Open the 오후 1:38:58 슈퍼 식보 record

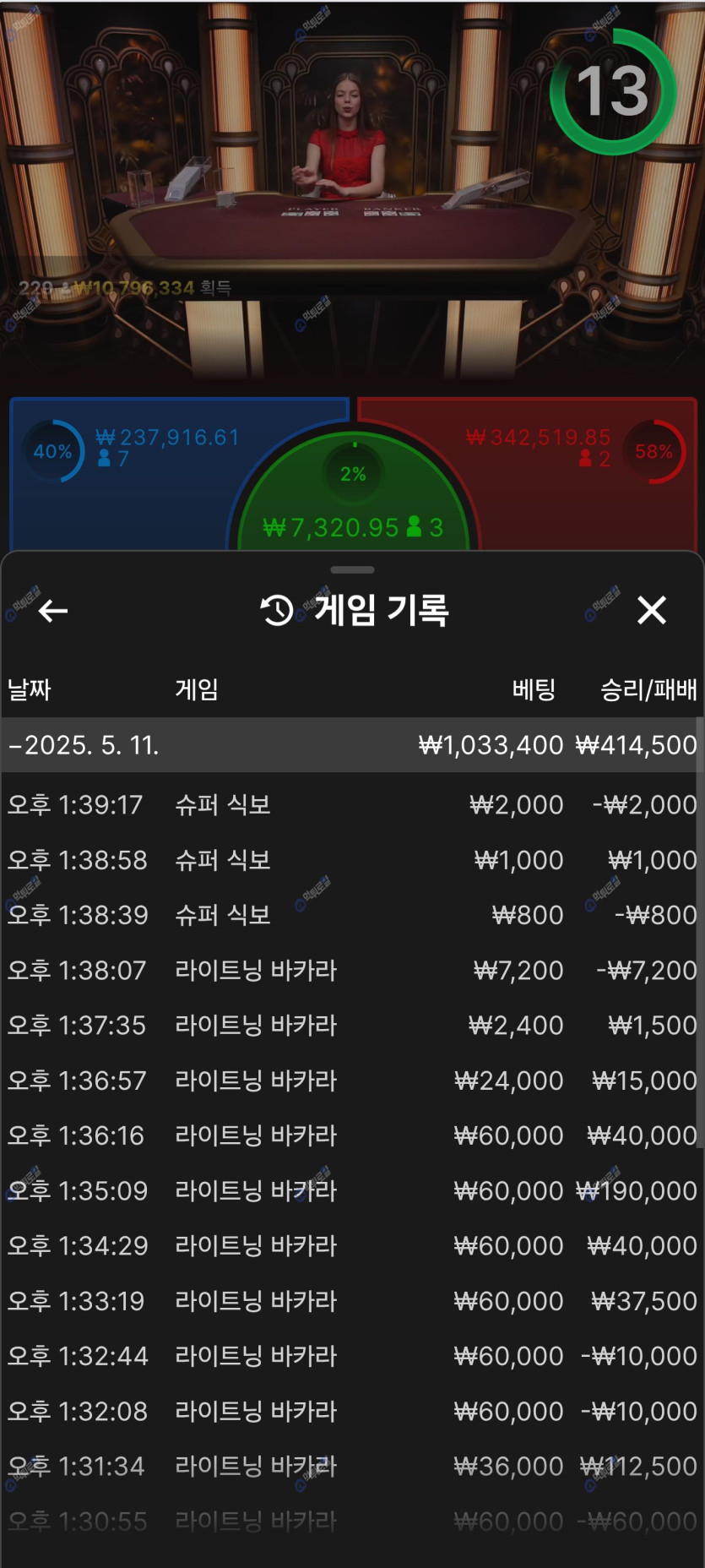pos(352,860)
